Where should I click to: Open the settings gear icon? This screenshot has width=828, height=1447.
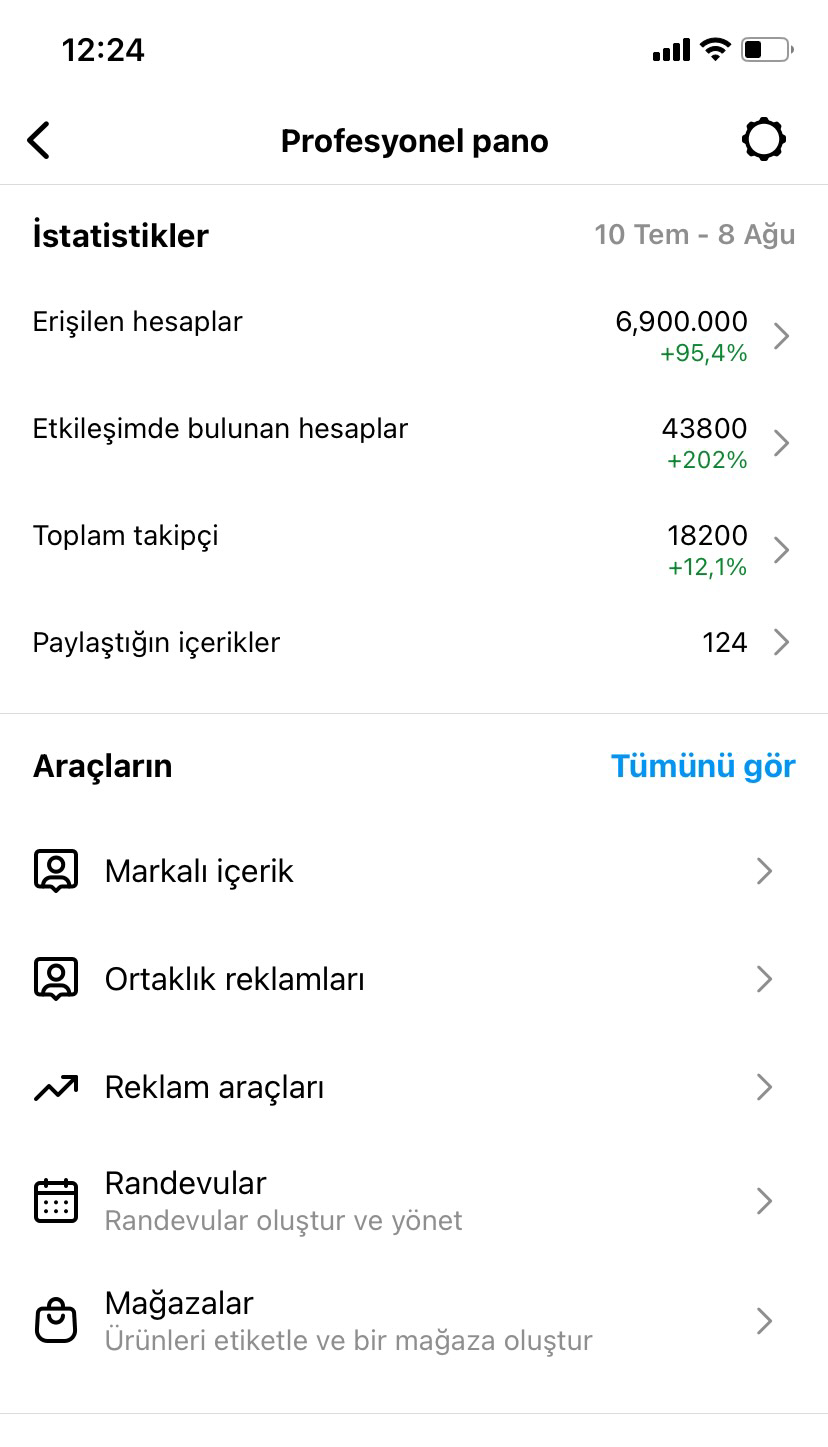click(764, 140)
